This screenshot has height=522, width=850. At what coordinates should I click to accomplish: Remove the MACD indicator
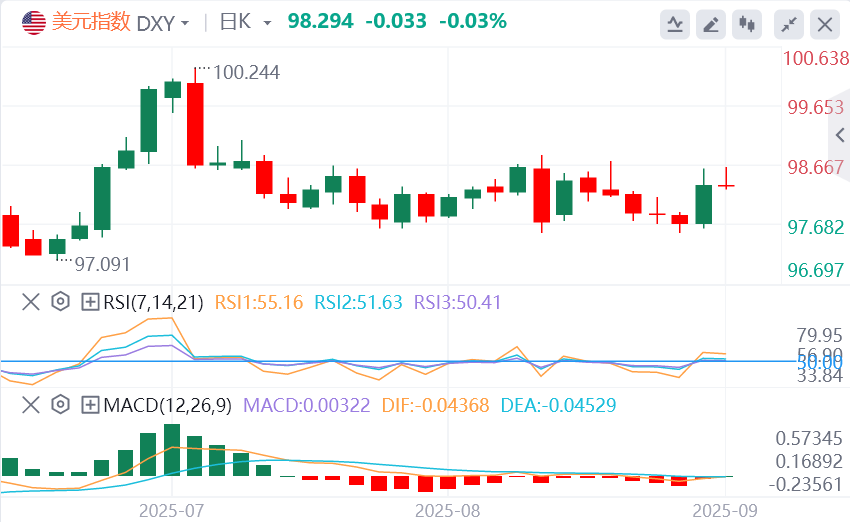pos(31,405)
